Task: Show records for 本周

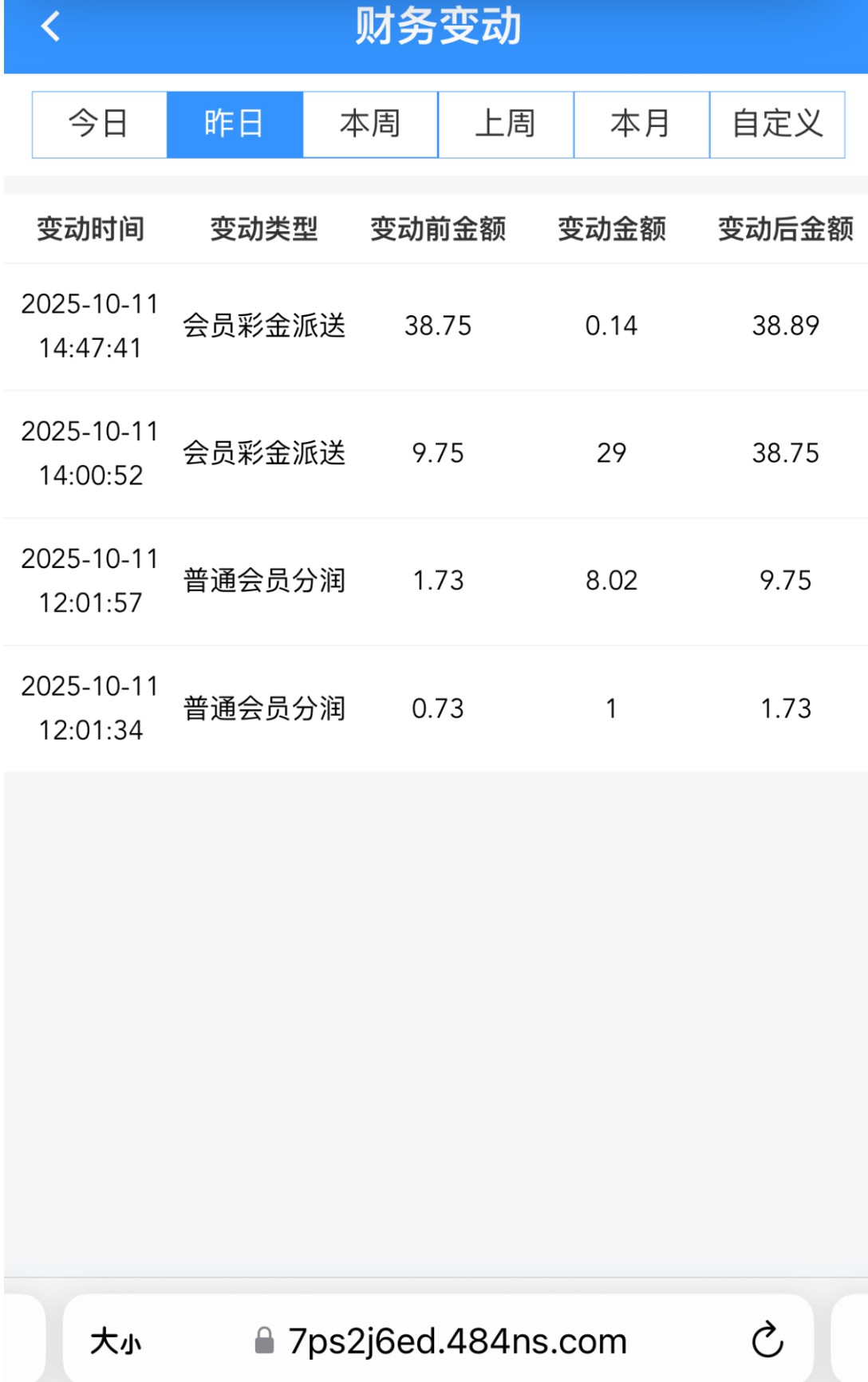Action: click(370, 124)
